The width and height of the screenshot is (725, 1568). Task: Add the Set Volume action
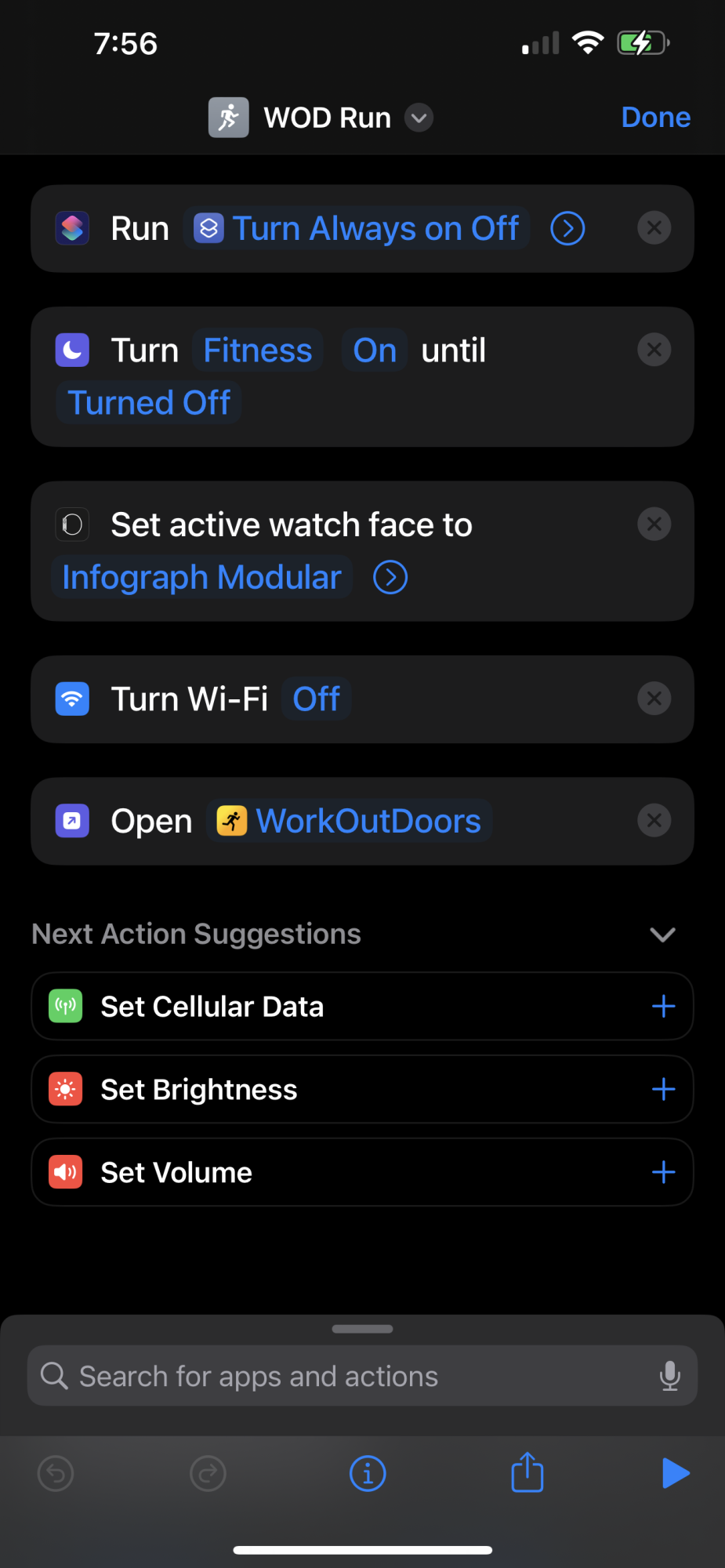coord(663,1173)
